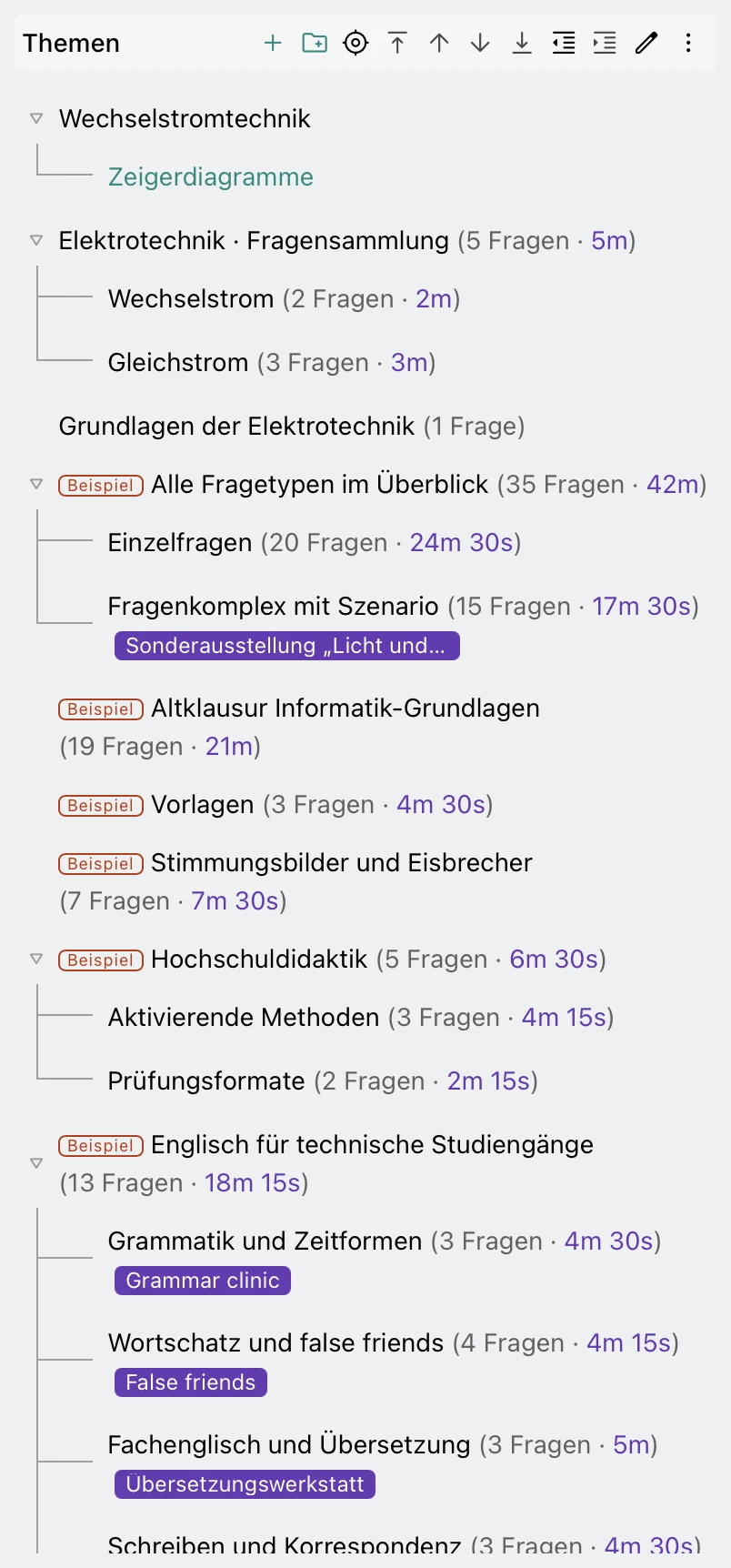Open Gleichstrom under Fragensammlung

[178, 362]
